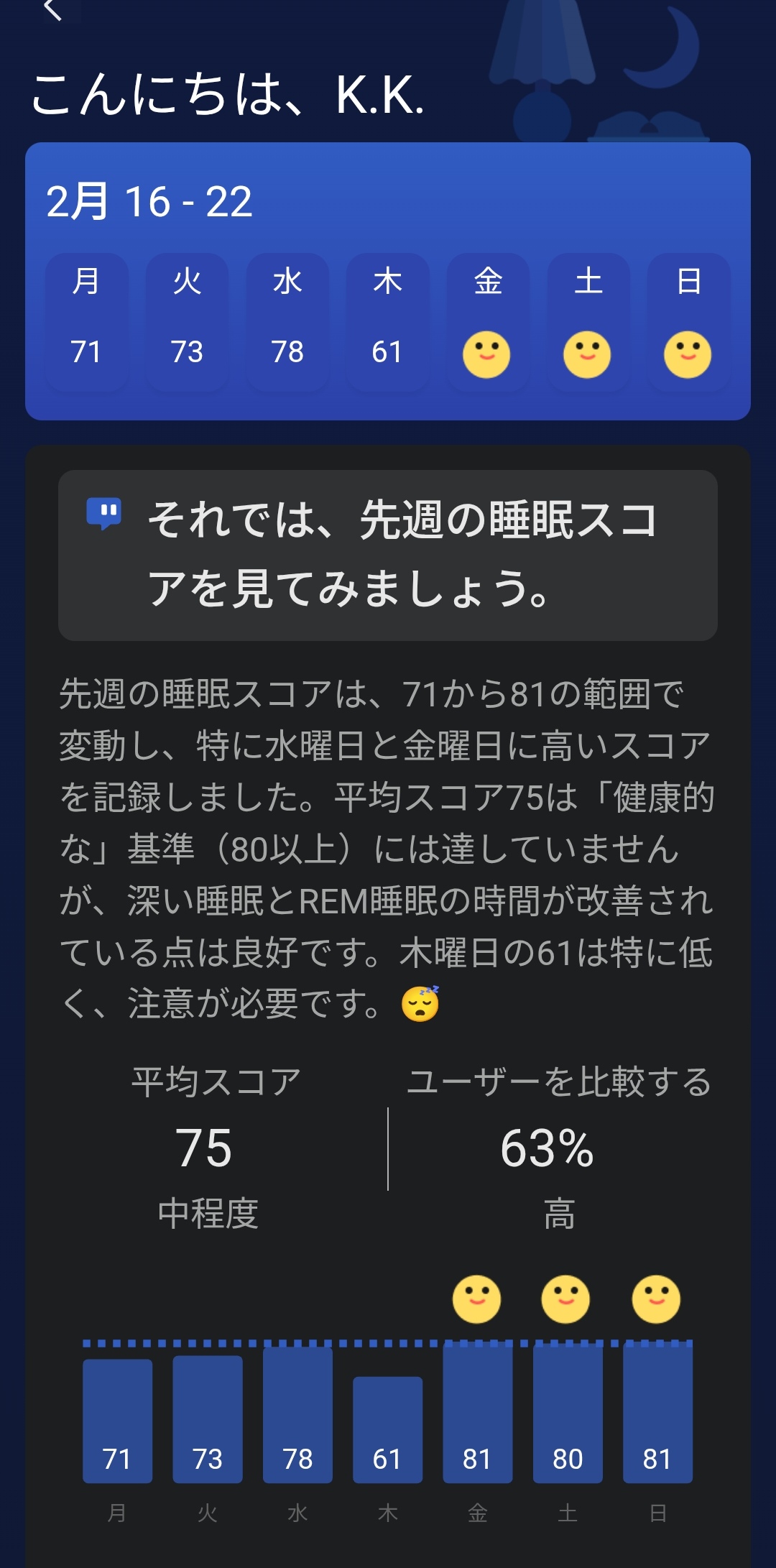Open the 土 day tile in the week card
Viewport: 776px width, 1568px height.
tap(588, 322)
